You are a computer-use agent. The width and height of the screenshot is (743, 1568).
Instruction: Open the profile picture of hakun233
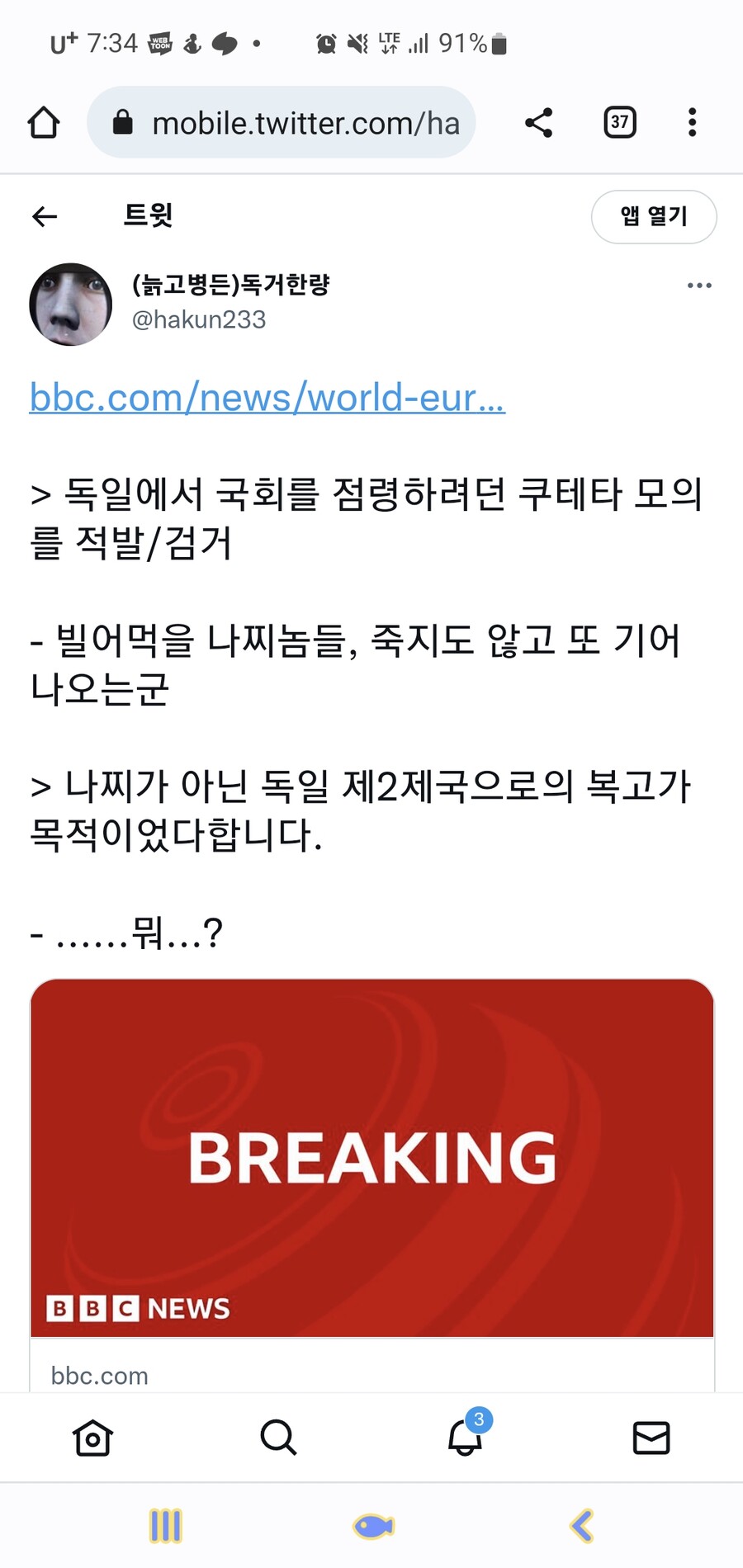[x=71, y=305]
